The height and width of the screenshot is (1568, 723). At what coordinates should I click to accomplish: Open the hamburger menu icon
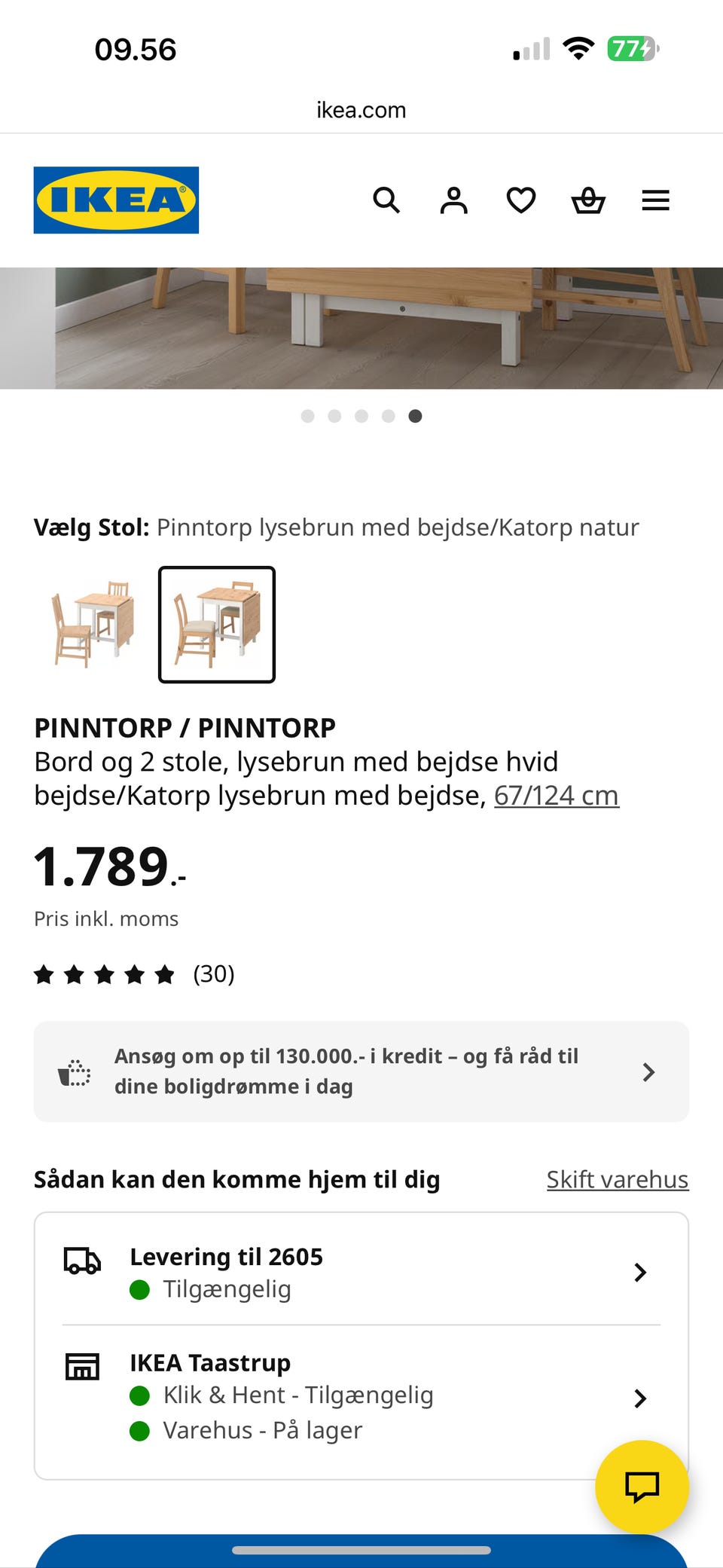pos(655,200)
